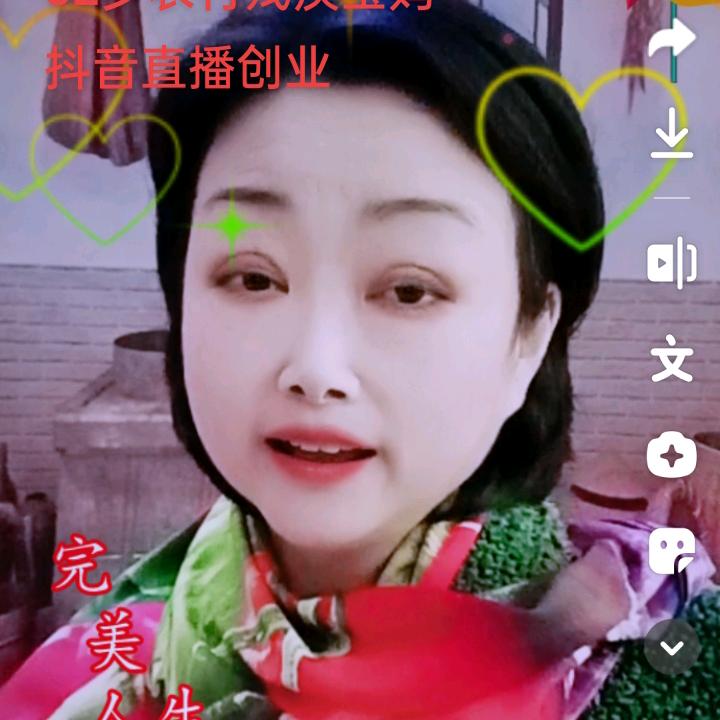Open the sparkle effects tool
720x720 pixels.
[x=671, y=456]
